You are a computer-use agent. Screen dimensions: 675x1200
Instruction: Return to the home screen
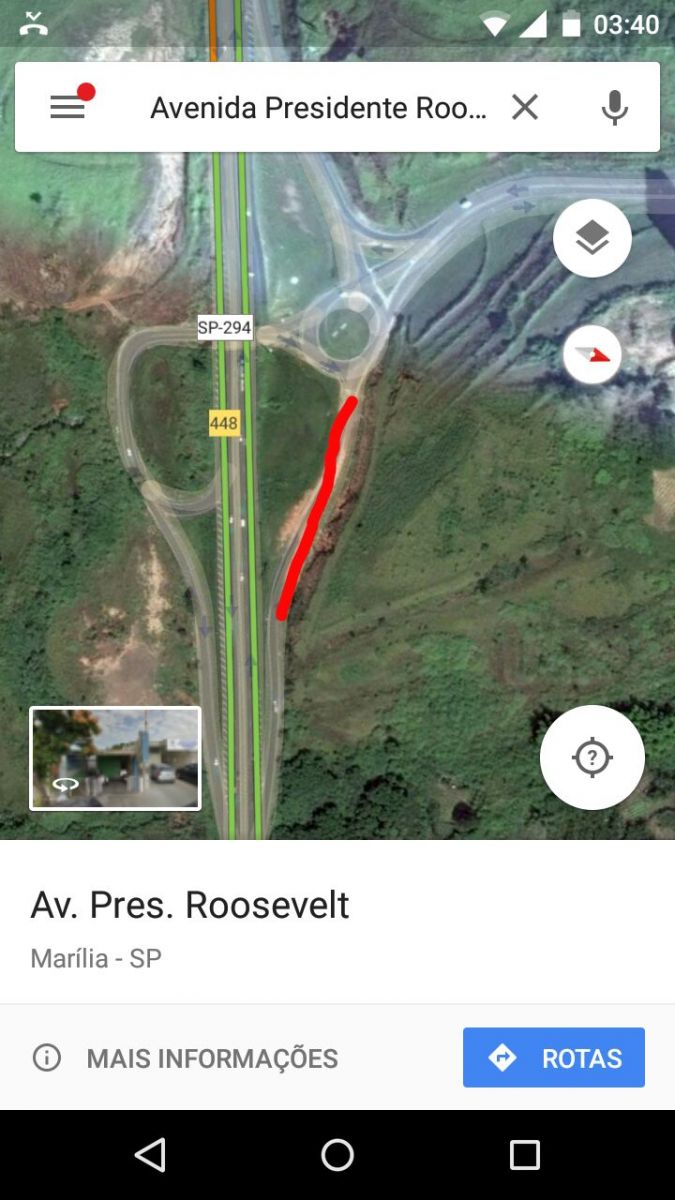pyautogui.click(x=337, y=1155)
